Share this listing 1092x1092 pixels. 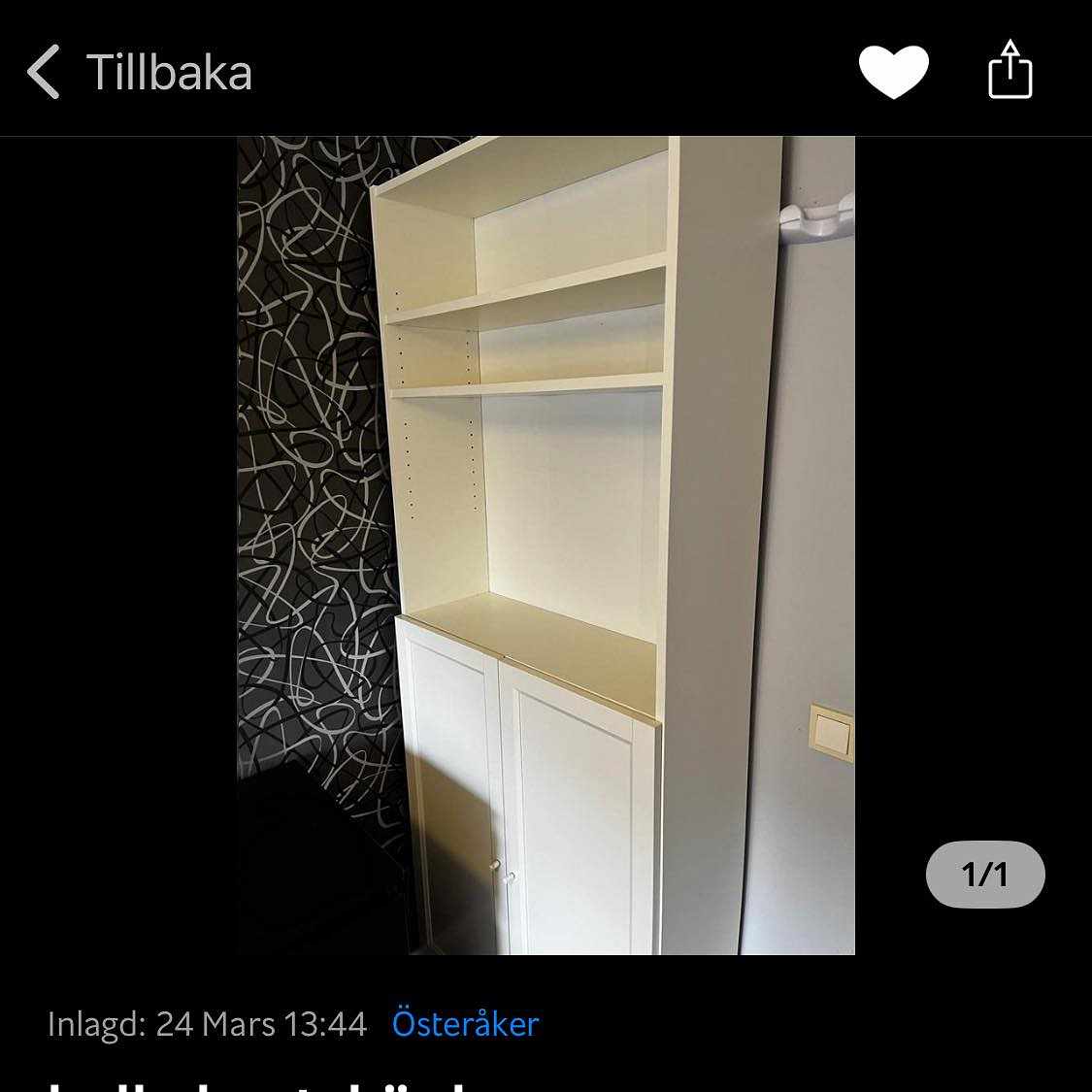pyautogui.click(x=1009, y=70)
